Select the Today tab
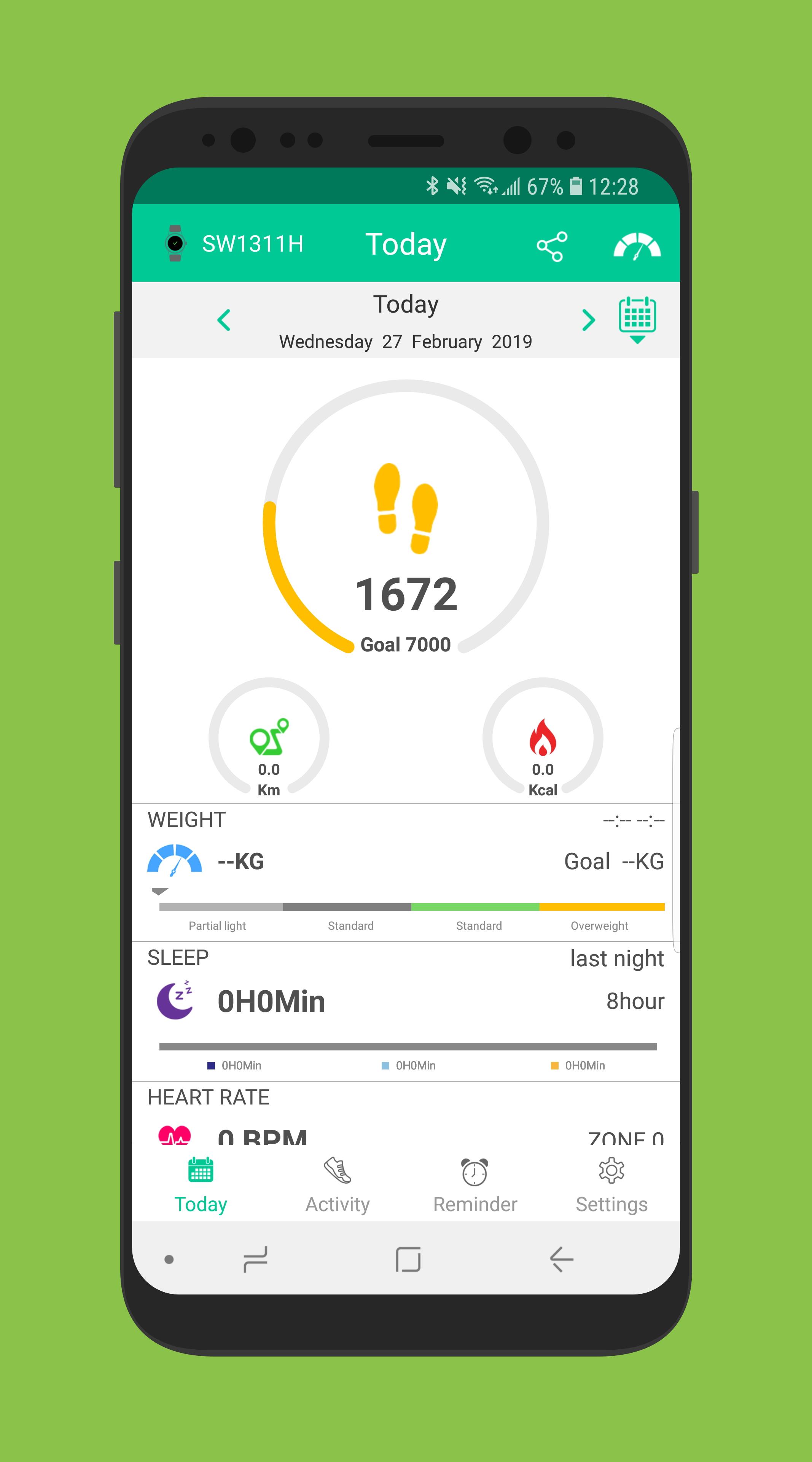 pos(201,1186)
